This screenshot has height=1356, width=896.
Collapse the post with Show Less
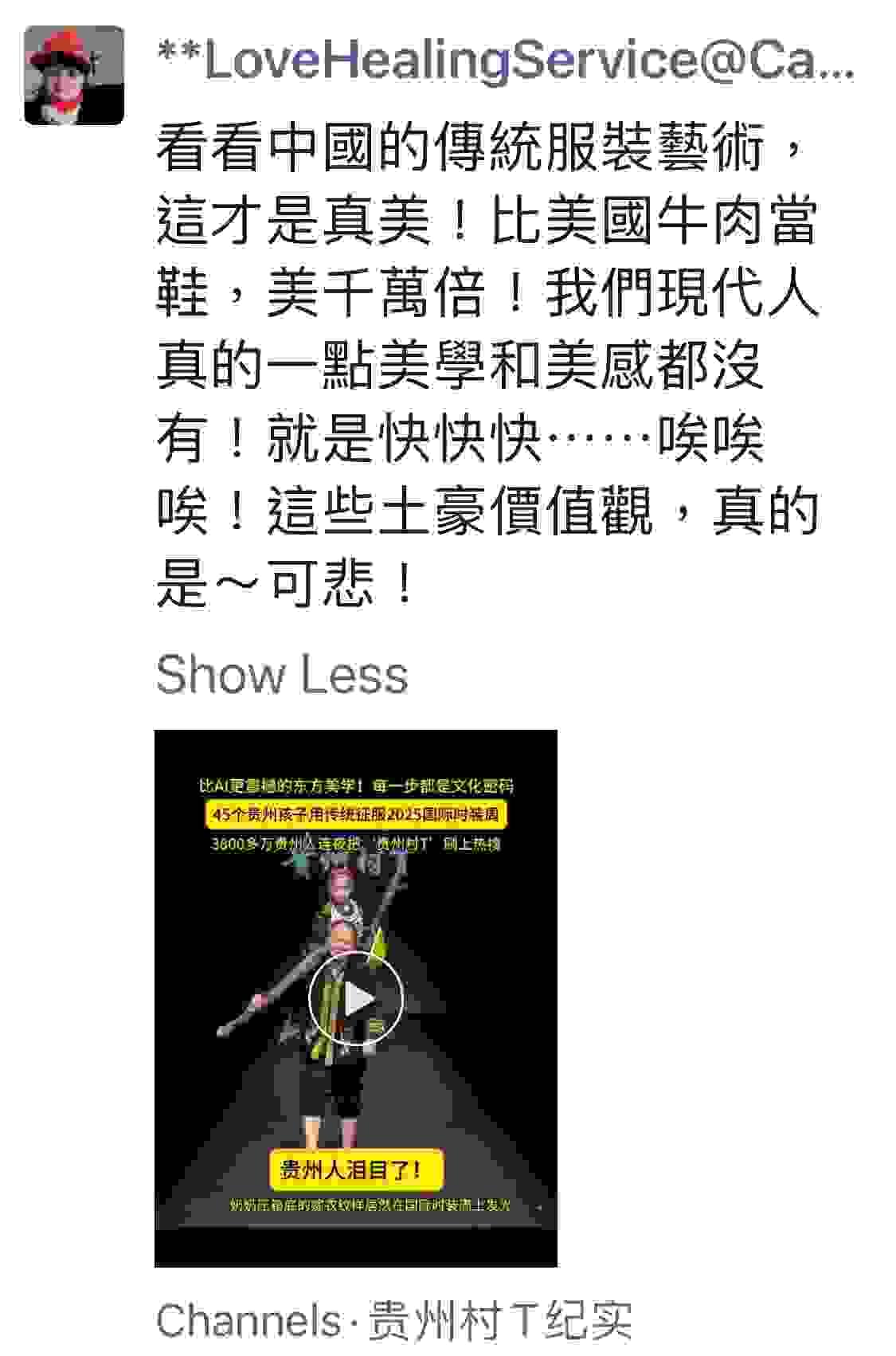coord(282,674)
